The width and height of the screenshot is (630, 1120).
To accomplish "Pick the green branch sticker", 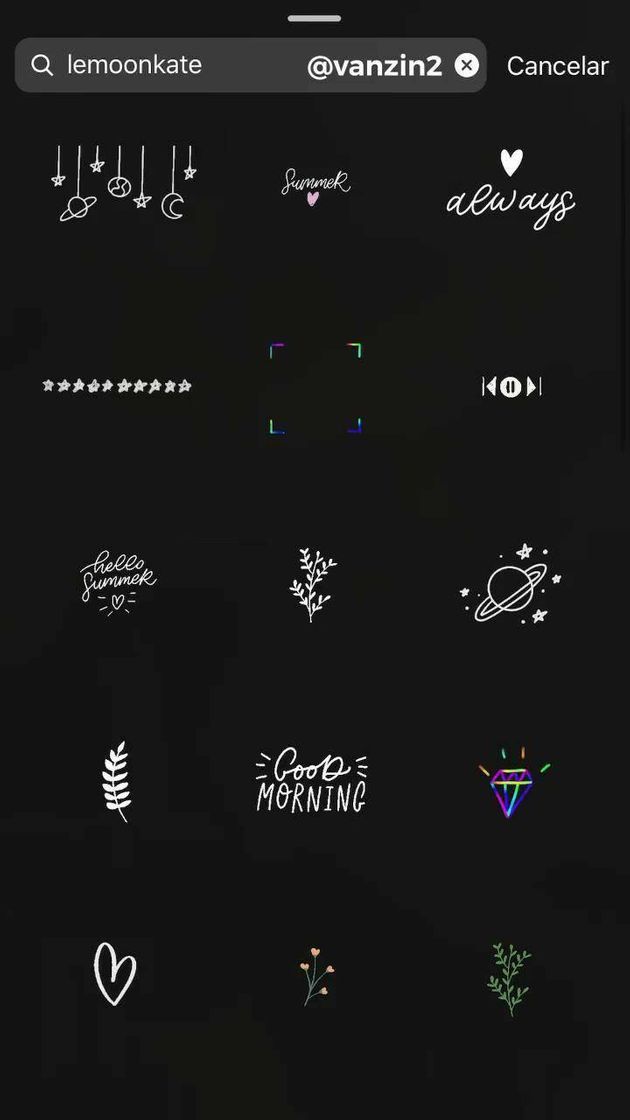I will (x=510, y=977).
